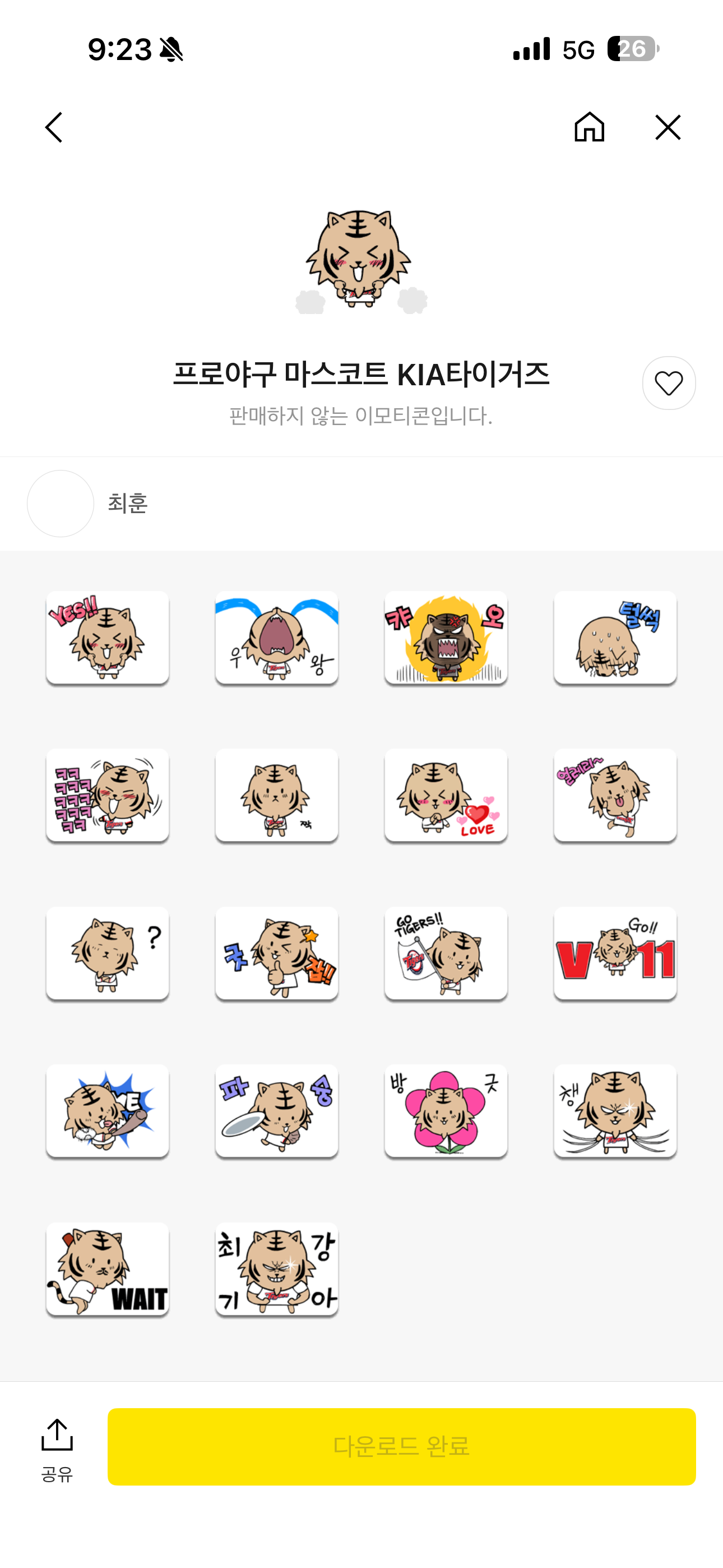This screenshot has height=1568, width=723.
Task: Close the emoticon detail page
Action: tap(668, 127)
